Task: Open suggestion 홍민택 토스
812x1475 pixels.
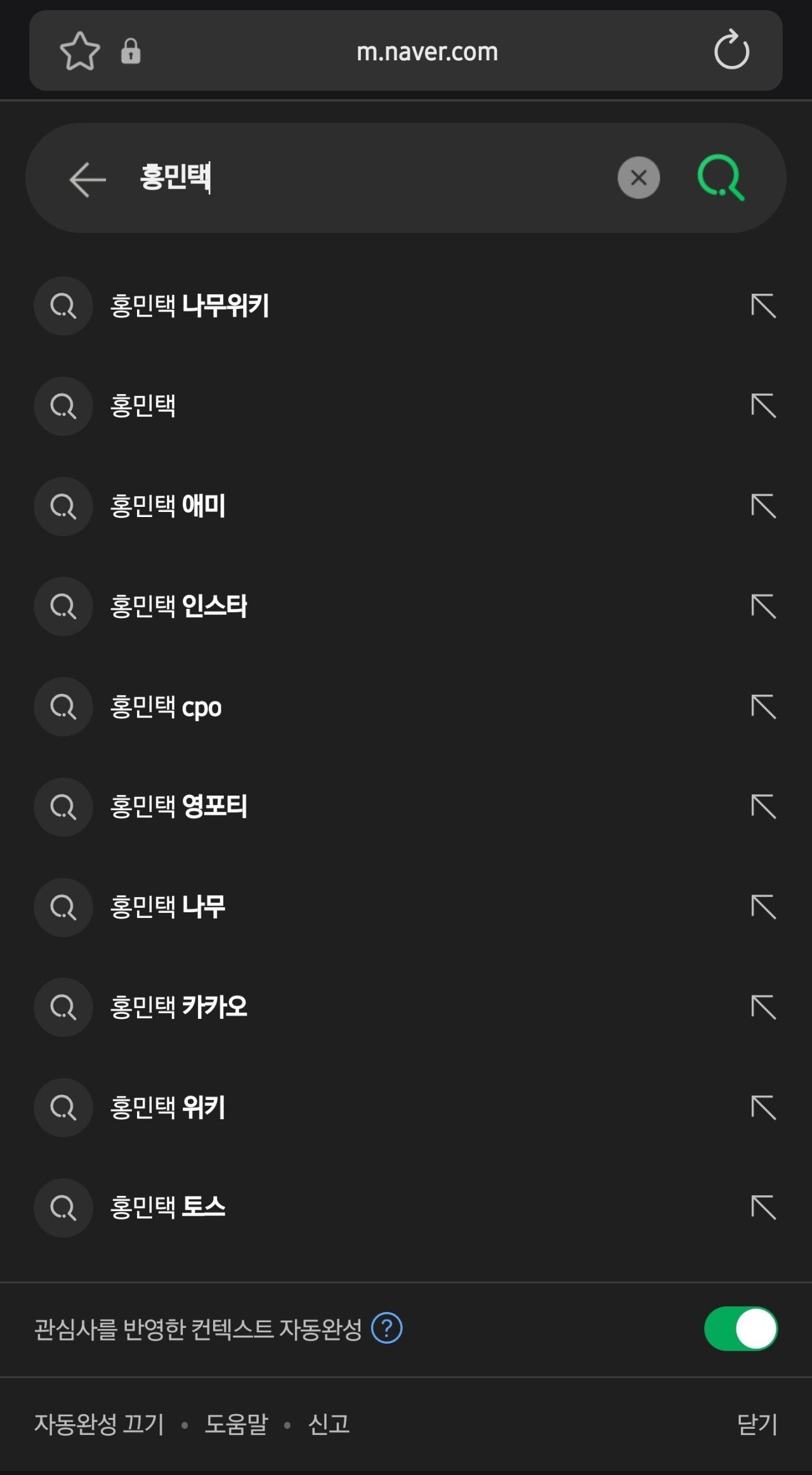Action: pos(167,1208)
